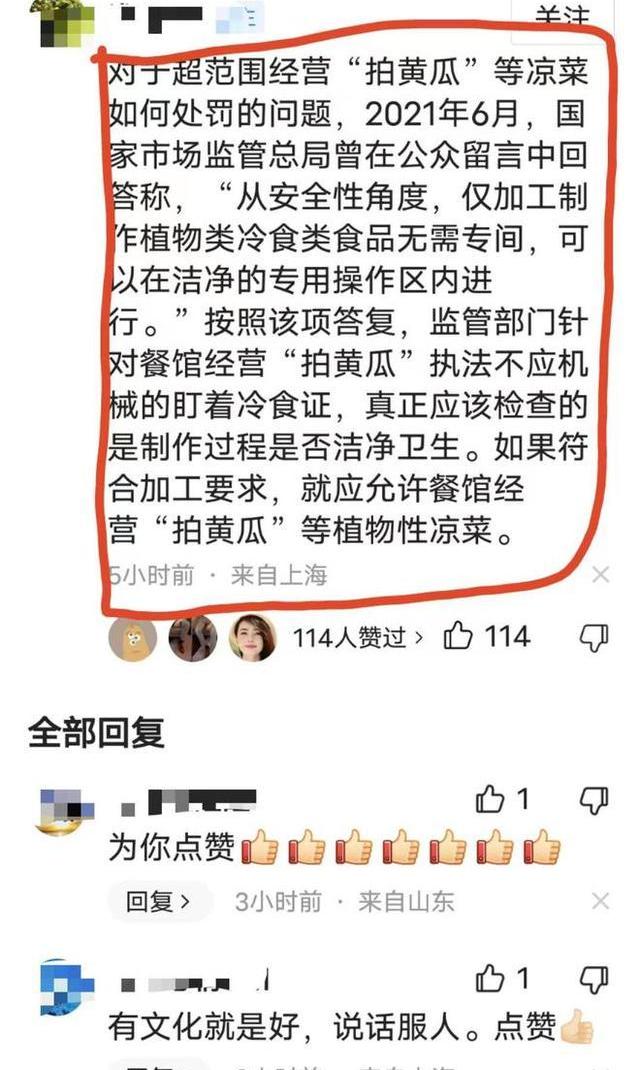Dislike the main comment about 拍黄瓜
Image resolution: width=640 pixels, height=1070 pixels.
pos(594,637)
